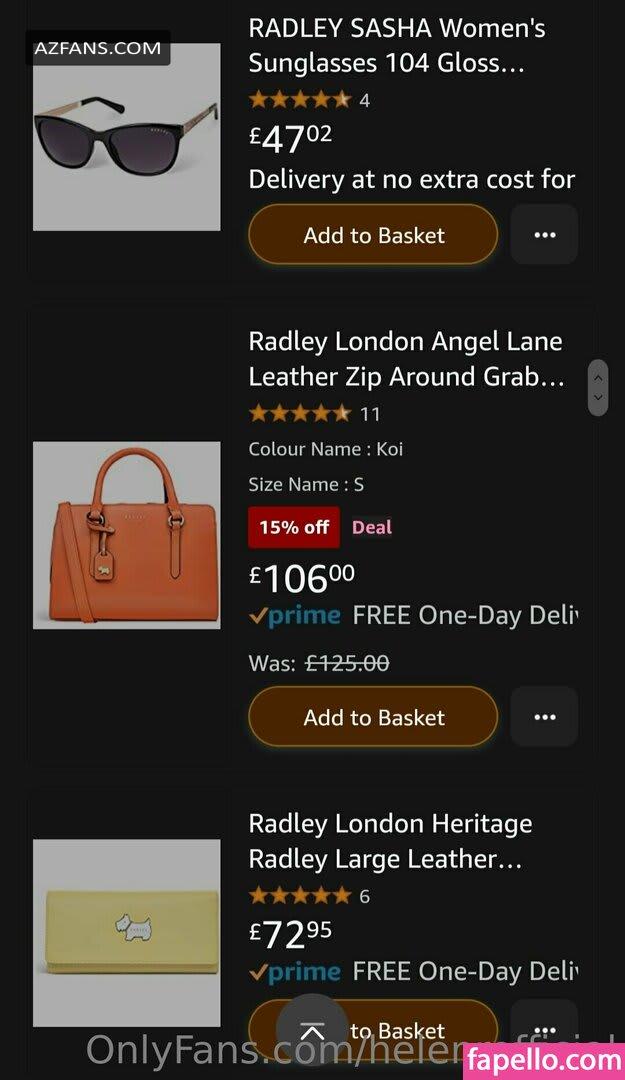Open the yellow Heritage Radley purse image
The height and width of the screenshot is (1080, 625).
127,933
